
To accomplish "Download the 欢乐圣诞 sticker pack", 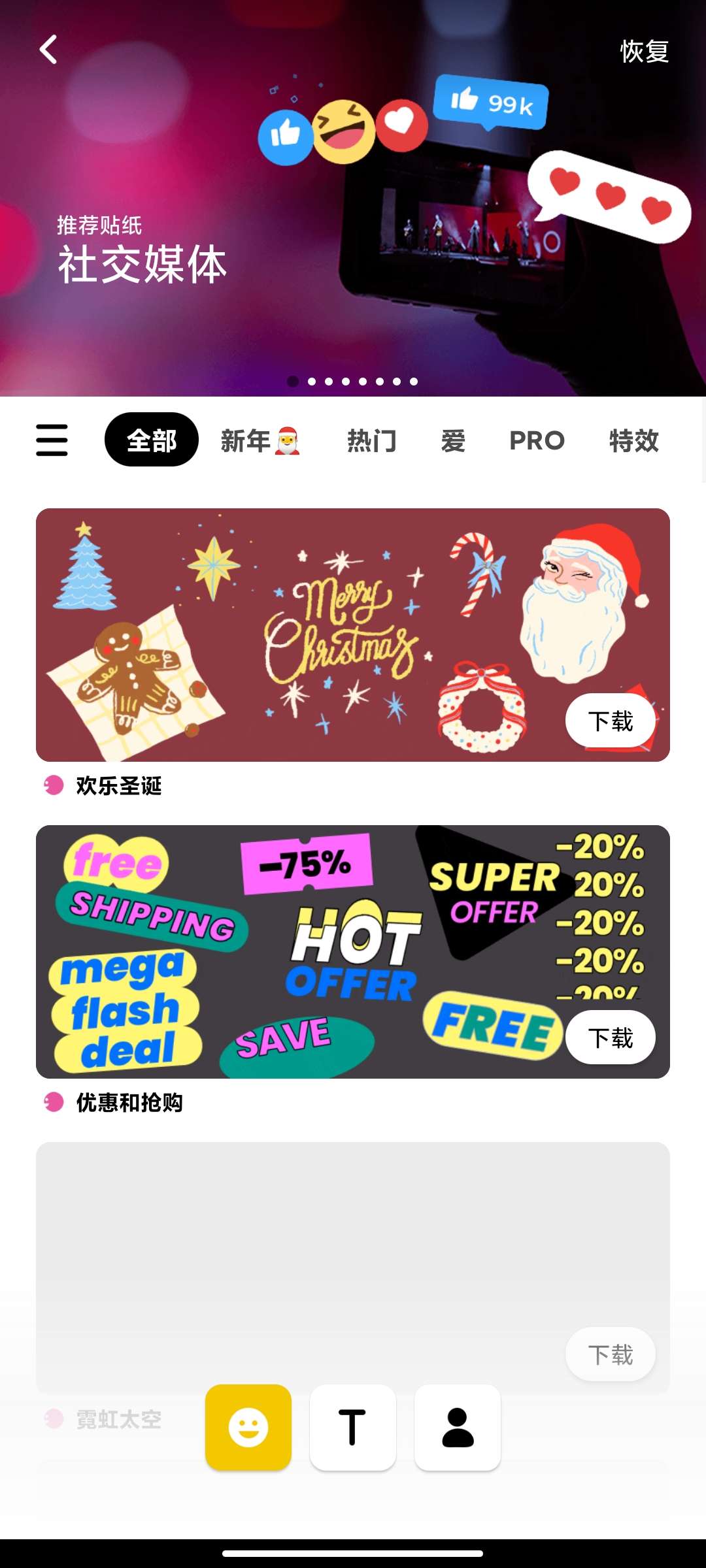I will click(x=610, y=721).
